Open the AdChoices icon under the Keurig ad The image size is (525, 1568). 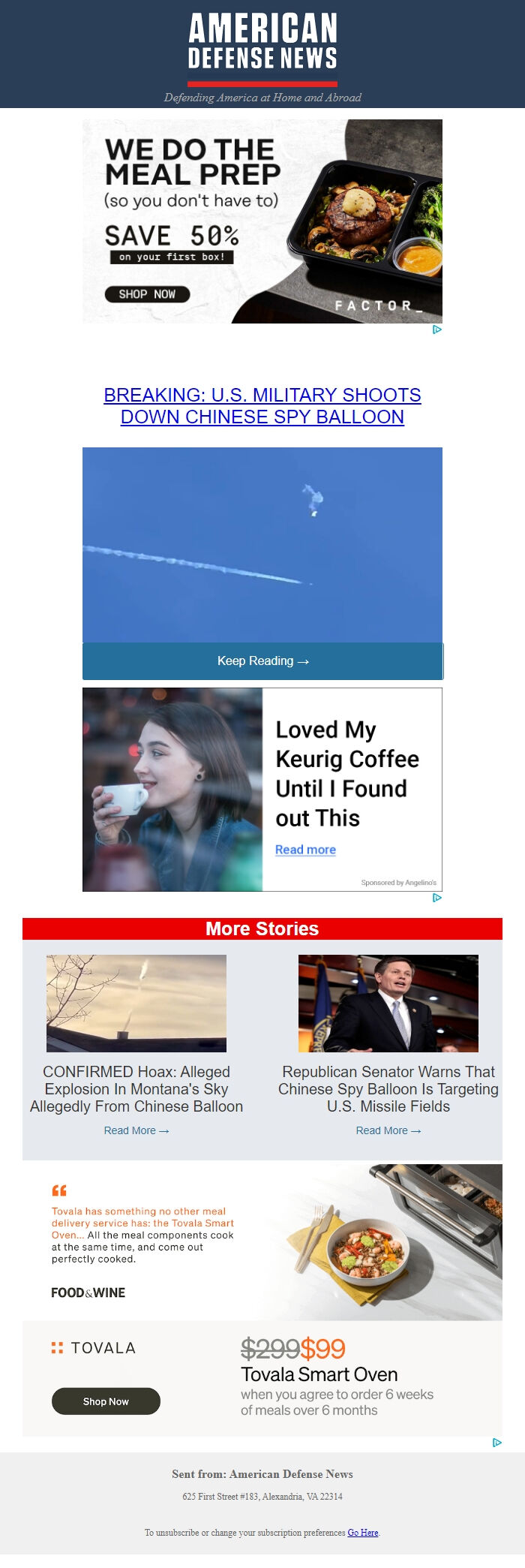click(x=437, y=898)
